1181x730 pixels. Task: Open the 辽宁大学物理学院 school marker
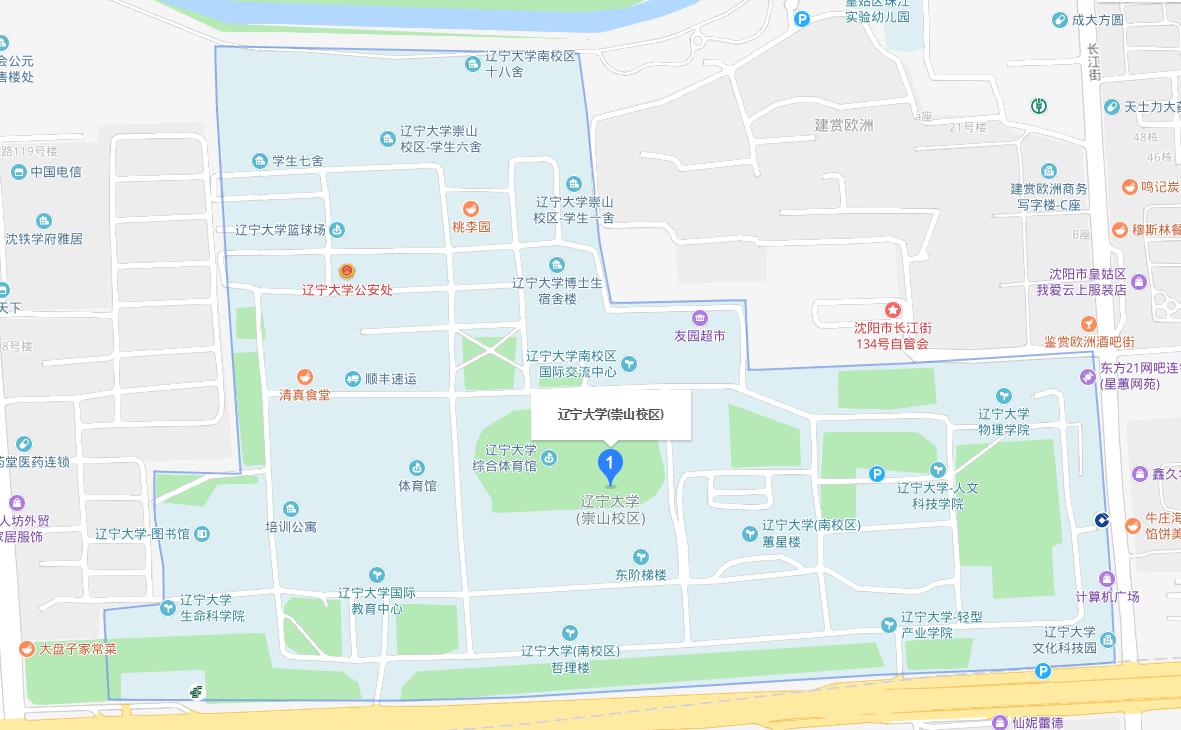coord(1004,396)
